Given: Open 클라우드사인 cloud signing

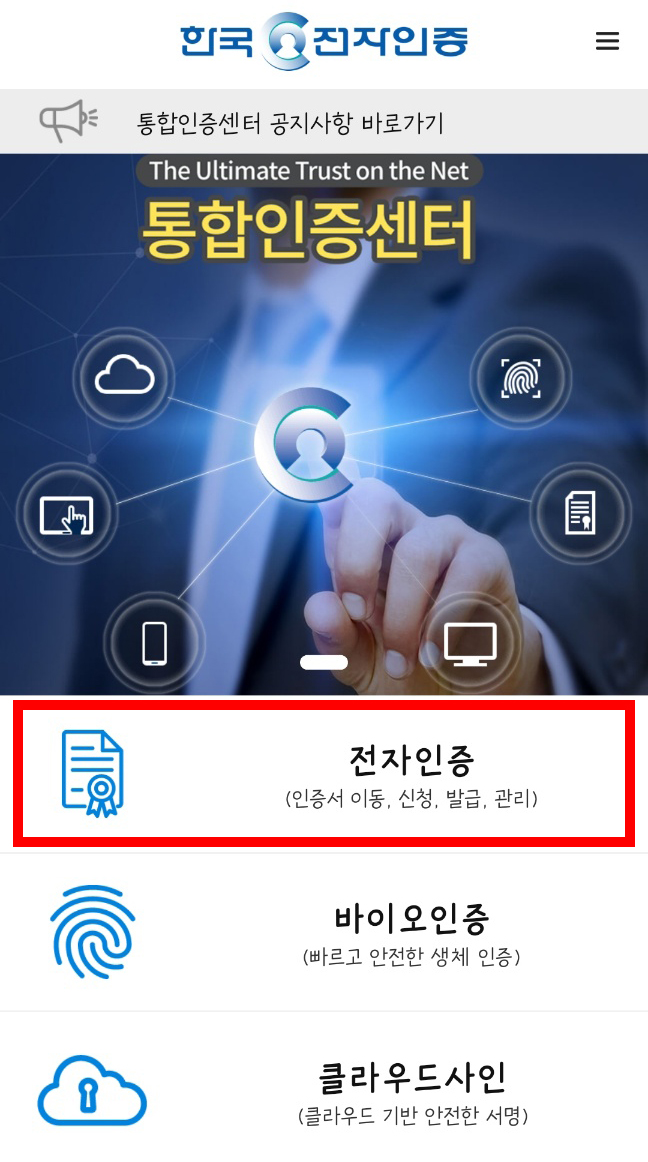Looking at the screenshot, I should click(x=323, y=1090).
